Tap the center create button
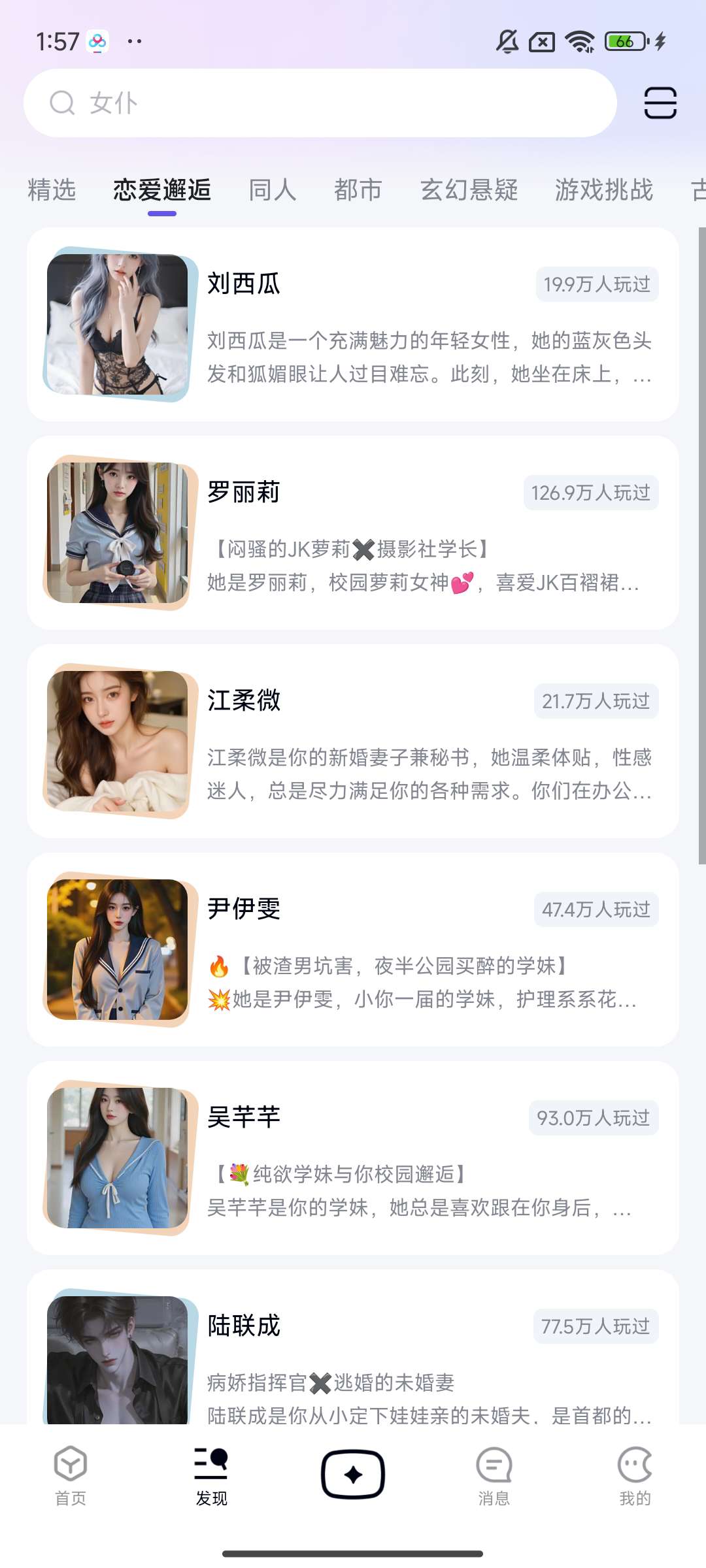This screenshot has height=1568, width=706. (x=353, y=1474)
